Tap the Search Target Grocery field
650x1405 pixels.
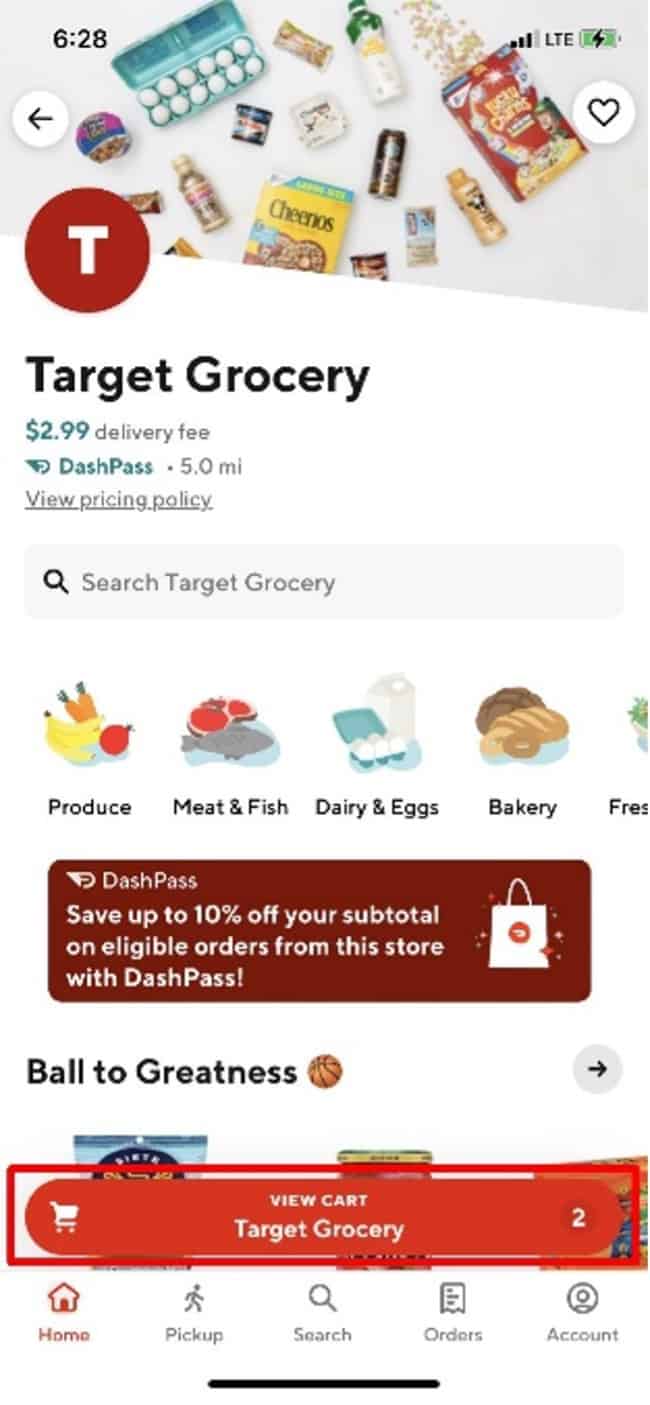pyautogui.click(x=323, y=582)
